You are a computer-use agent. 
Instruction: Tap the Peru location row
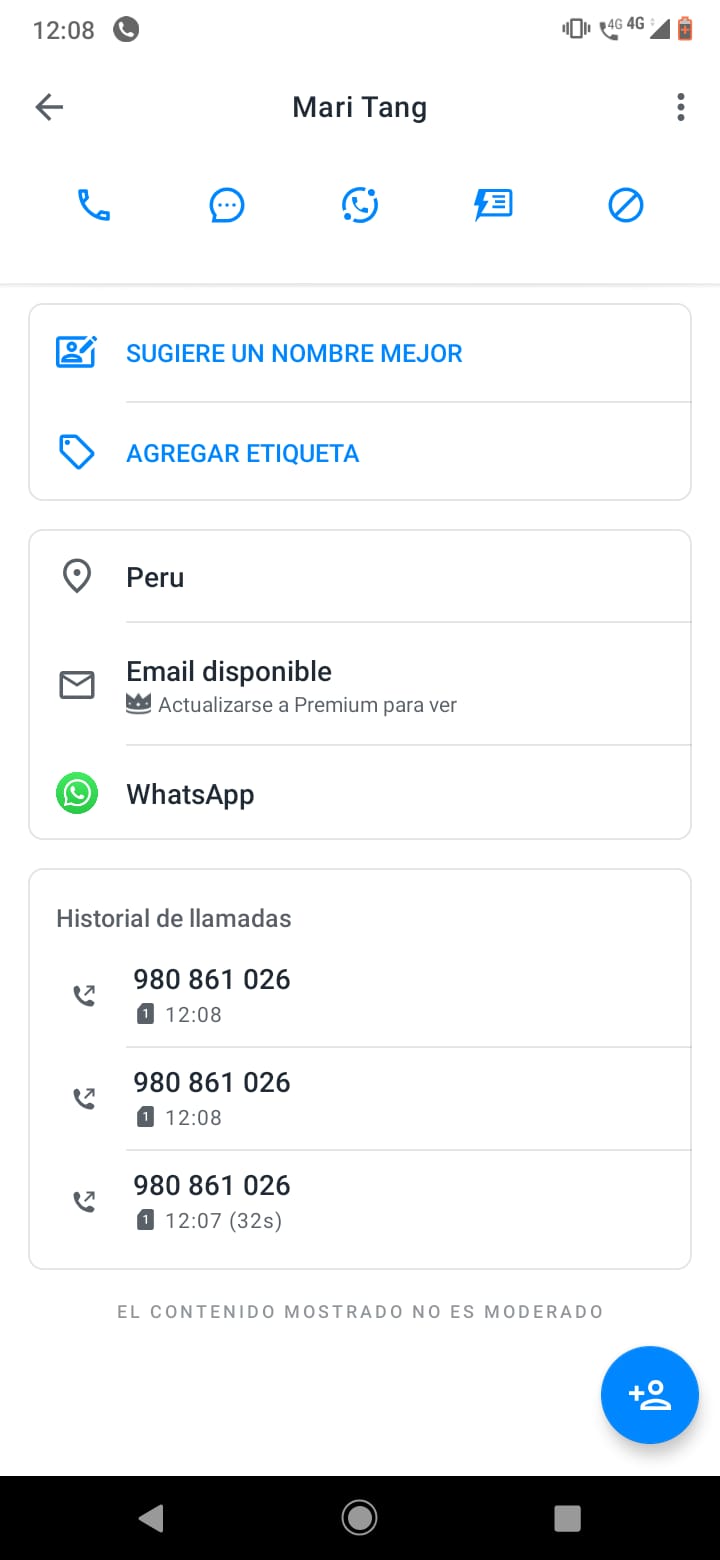360,577
